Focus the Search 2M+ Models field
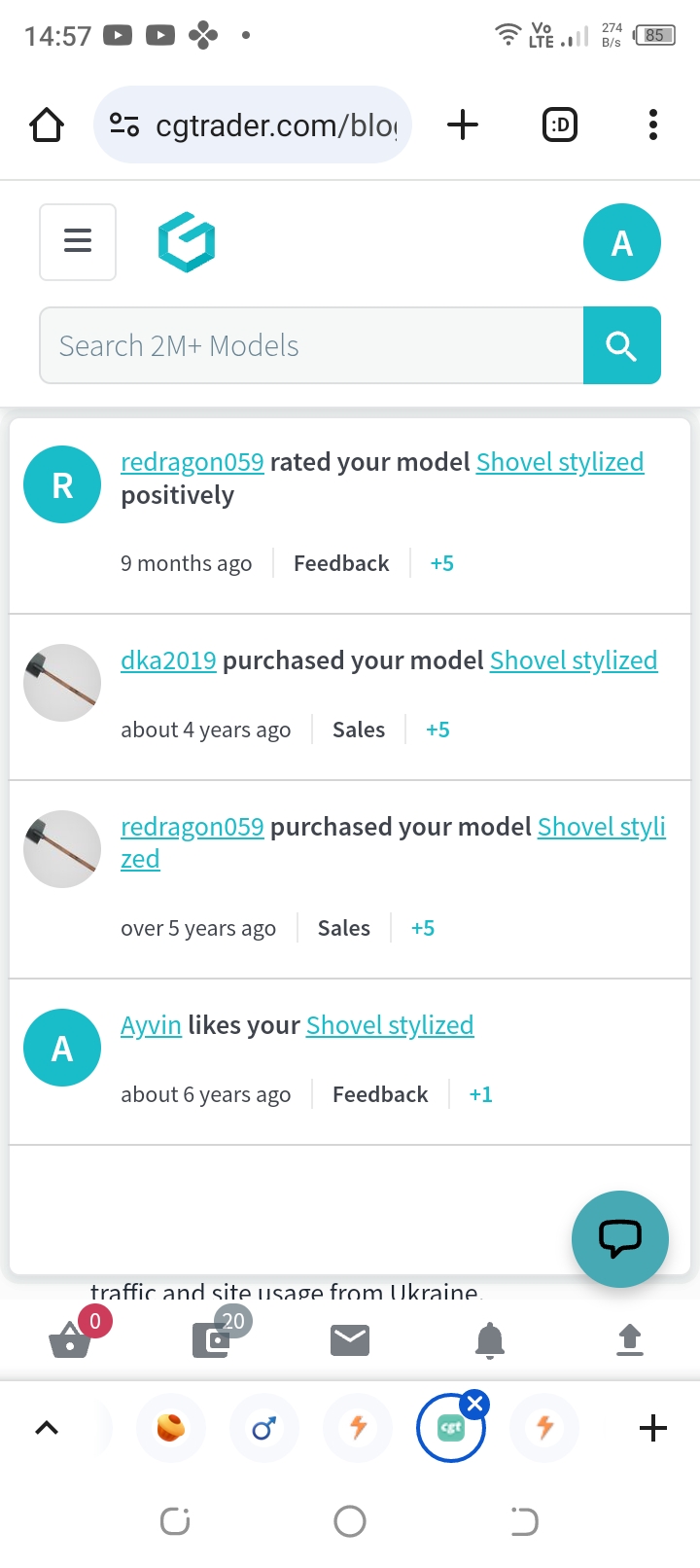 point(311,345)
